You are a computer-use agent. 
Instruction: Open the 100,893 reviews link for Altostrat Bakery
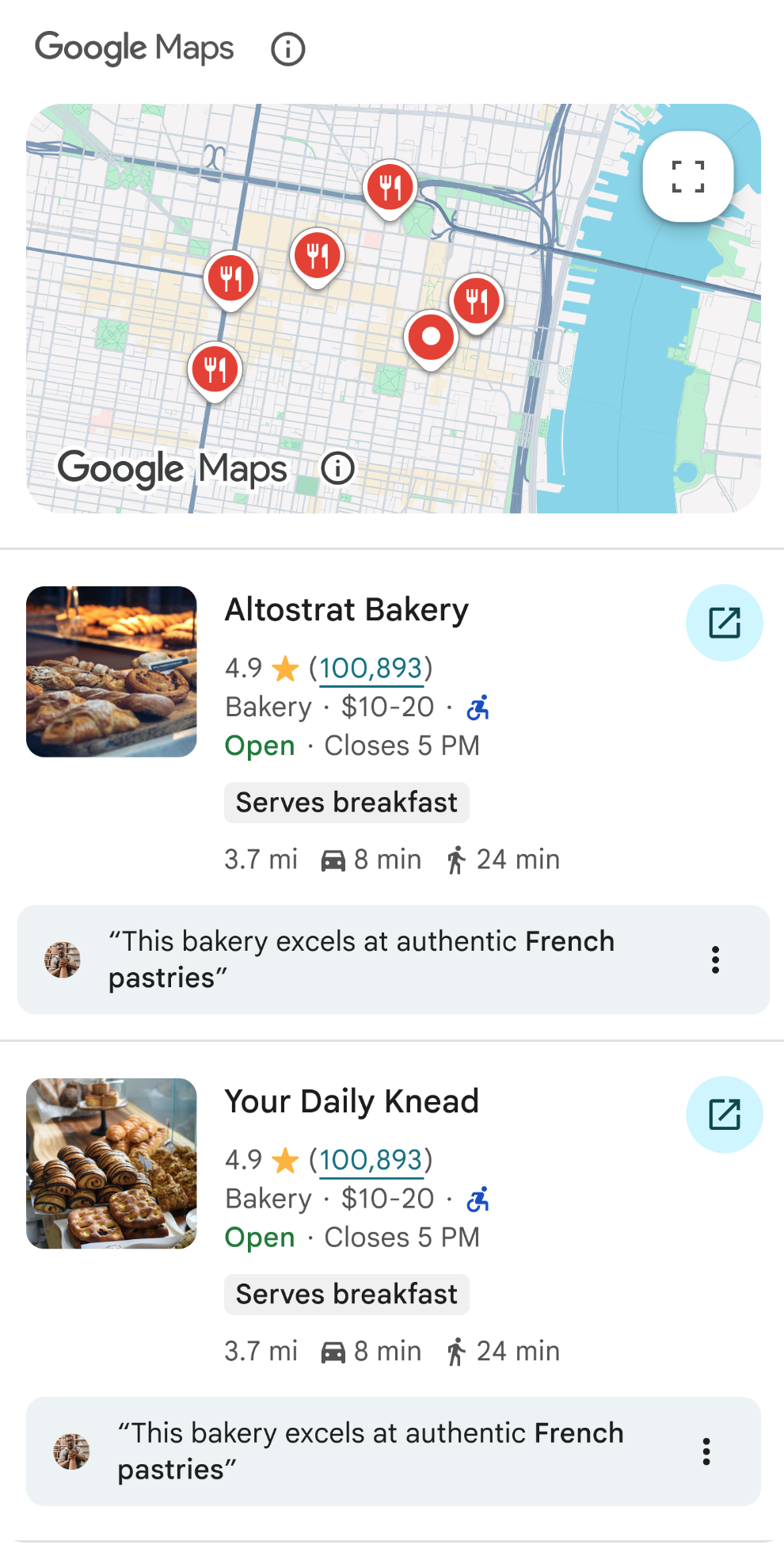pos(372,668)
